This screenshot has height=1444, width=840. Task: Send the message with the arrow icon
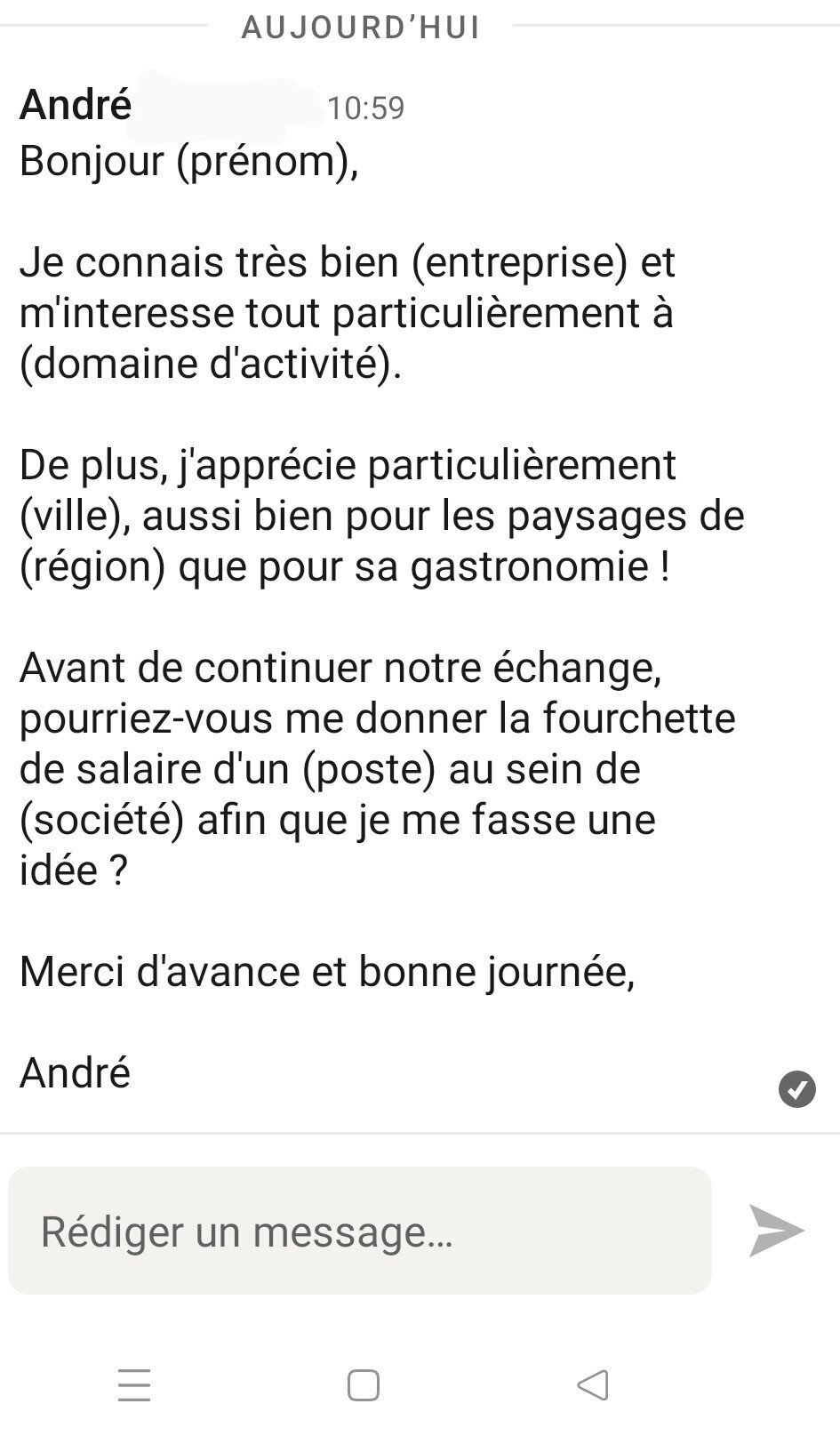coord(775,1231)
